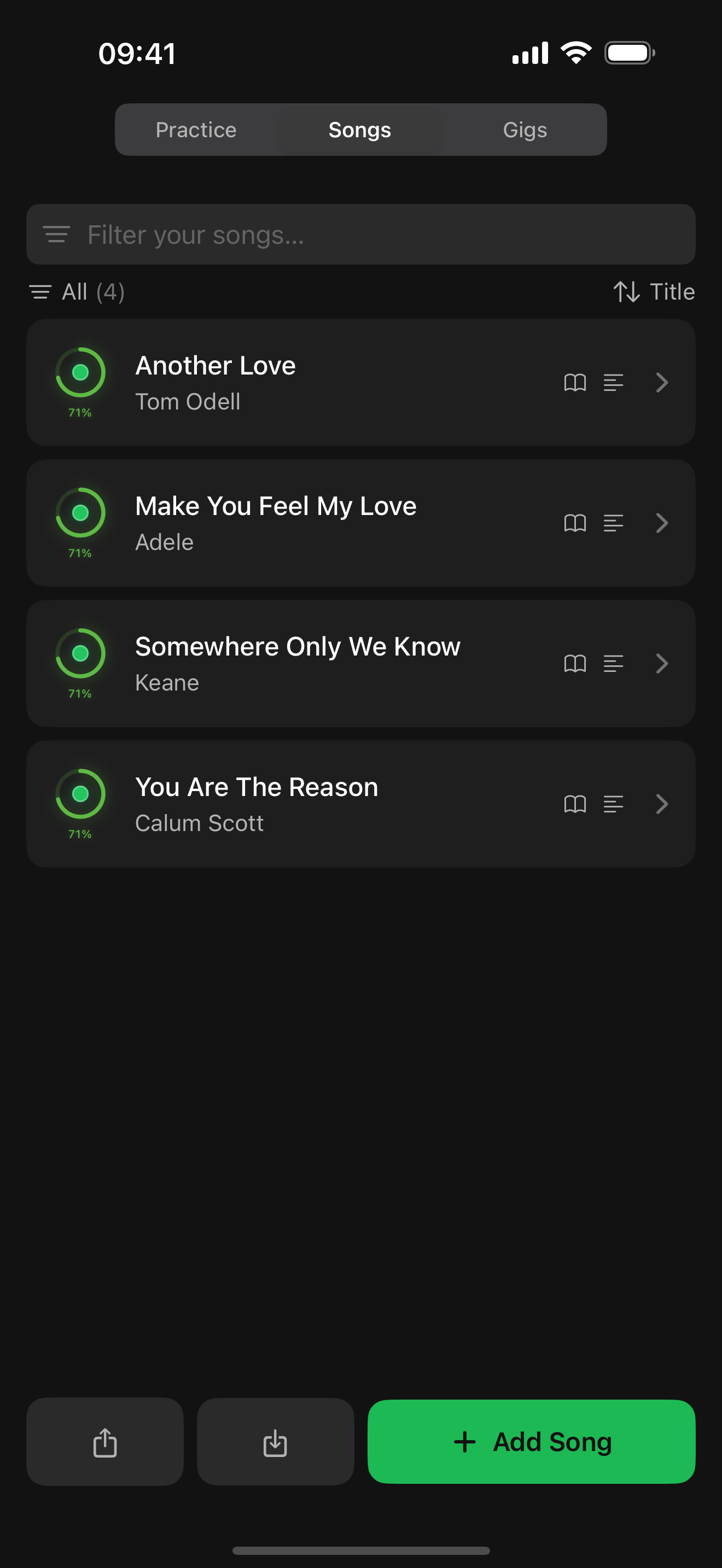The height and width of the screenshot is (1568, 722).
Task: Open the book icon for Make You Feel My Love
Action: pyautogui.click(x=575, y=523)
